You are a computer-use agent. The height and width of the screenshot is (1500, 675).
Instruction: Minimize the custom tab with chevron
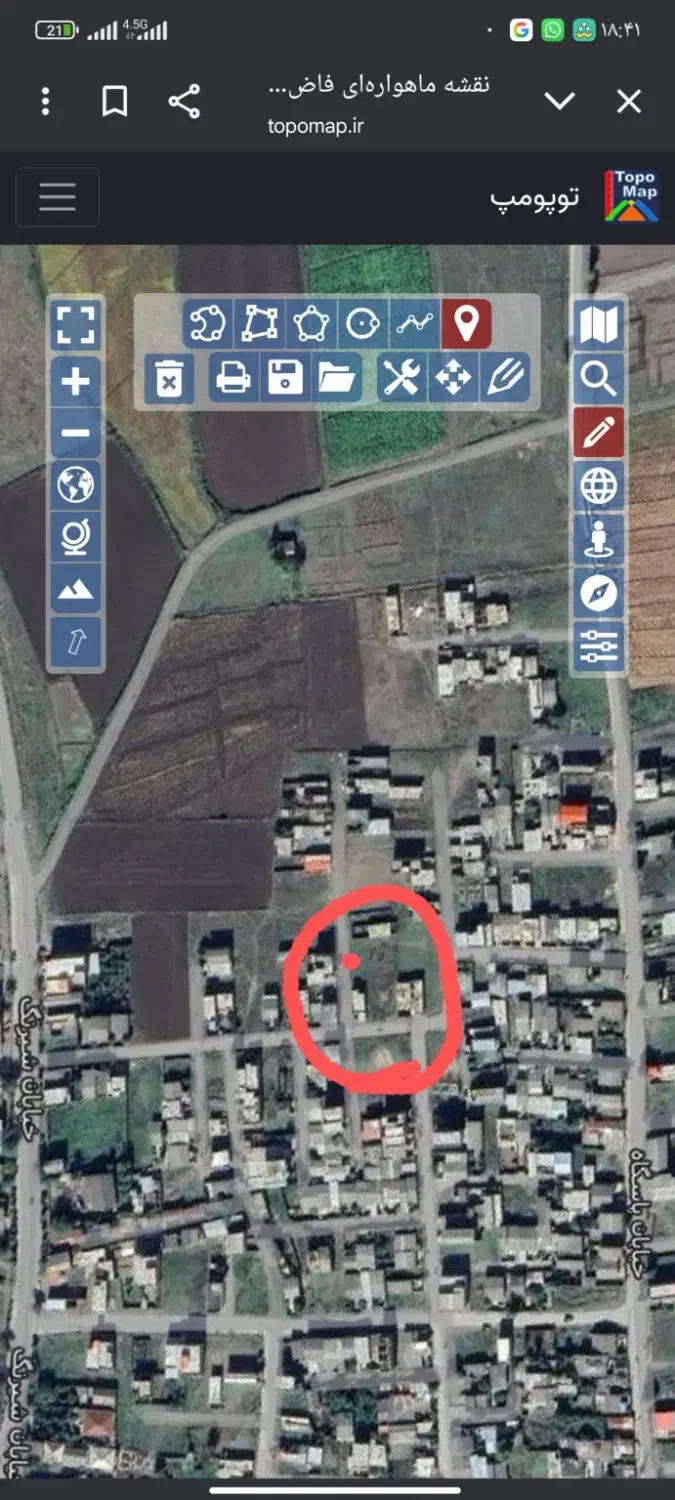pyautogui.click(x=559, y=101)
